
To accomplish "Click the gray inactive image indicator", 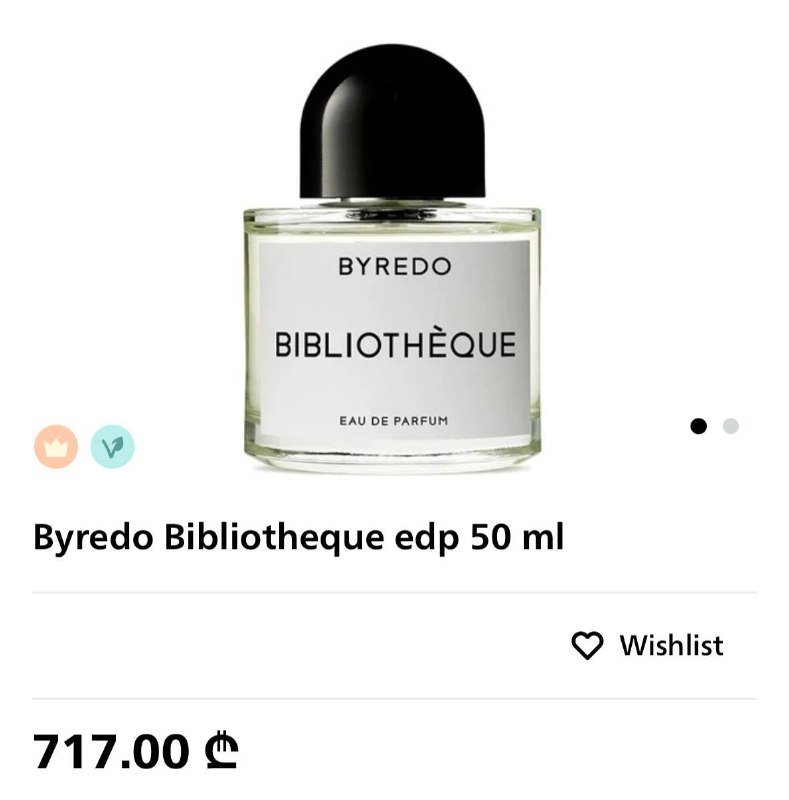I will (729, 427).
